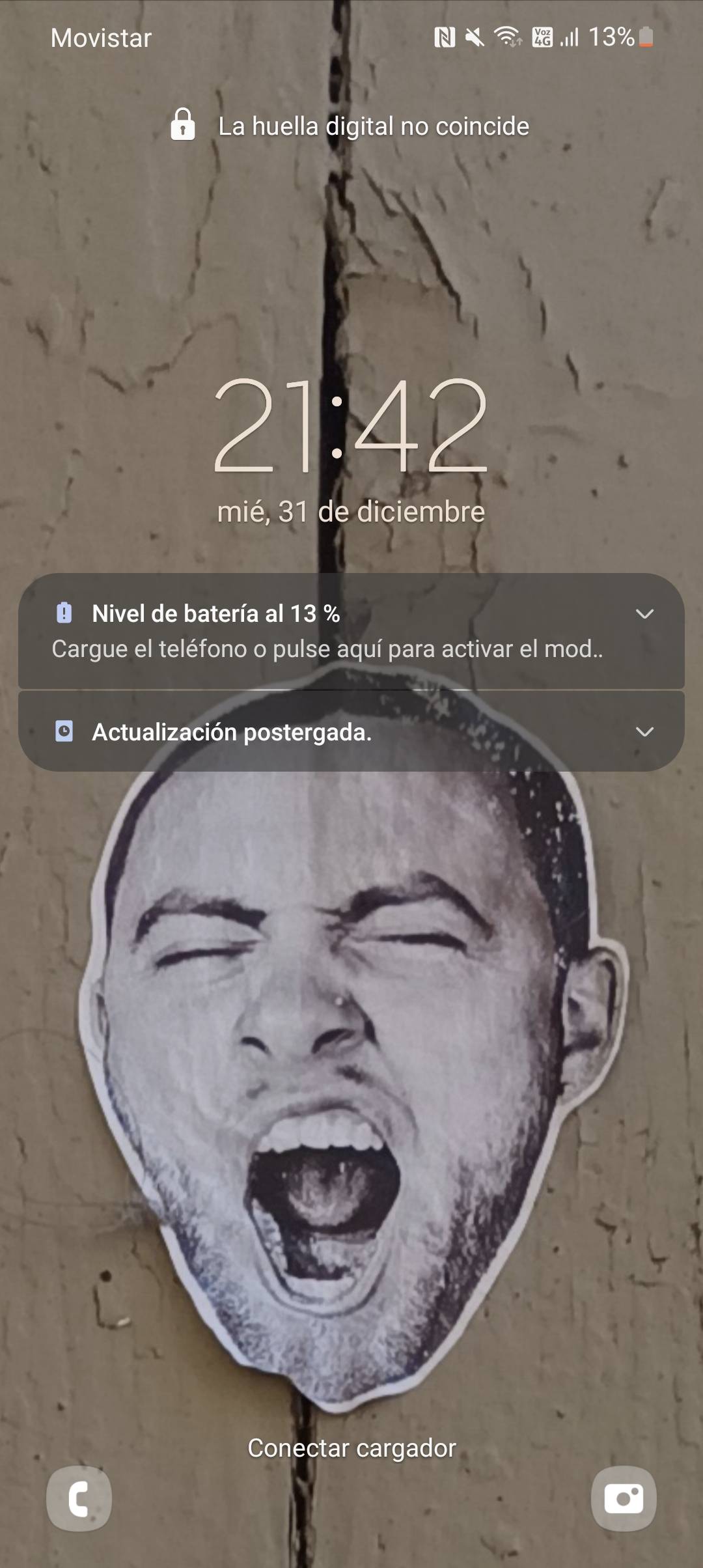Image resolution: width=703 pixels, height=1568 pixels.
Task: Launch the phone shortcut
Action: [x=79, y=1498]
